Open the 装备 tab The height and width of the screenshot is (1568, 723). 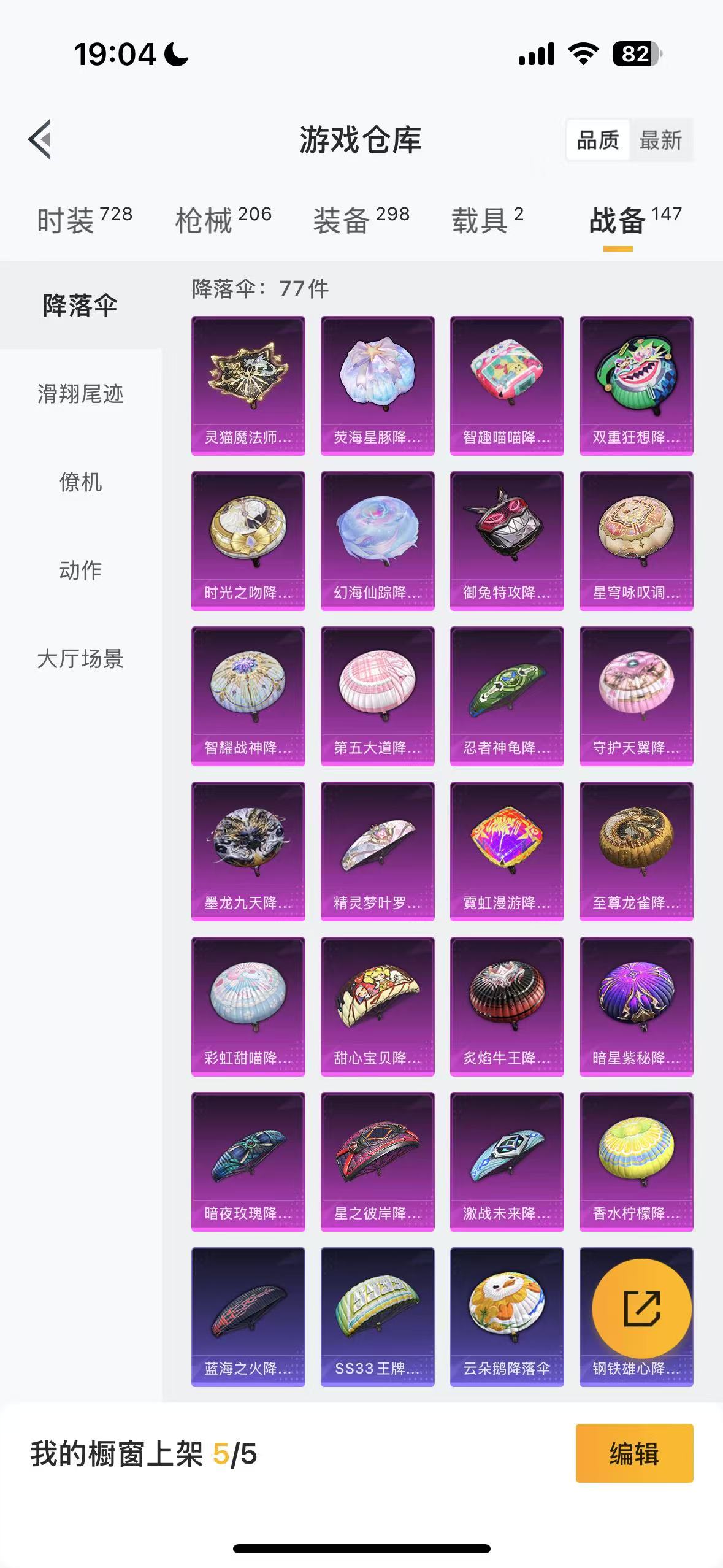coord(361,220)
